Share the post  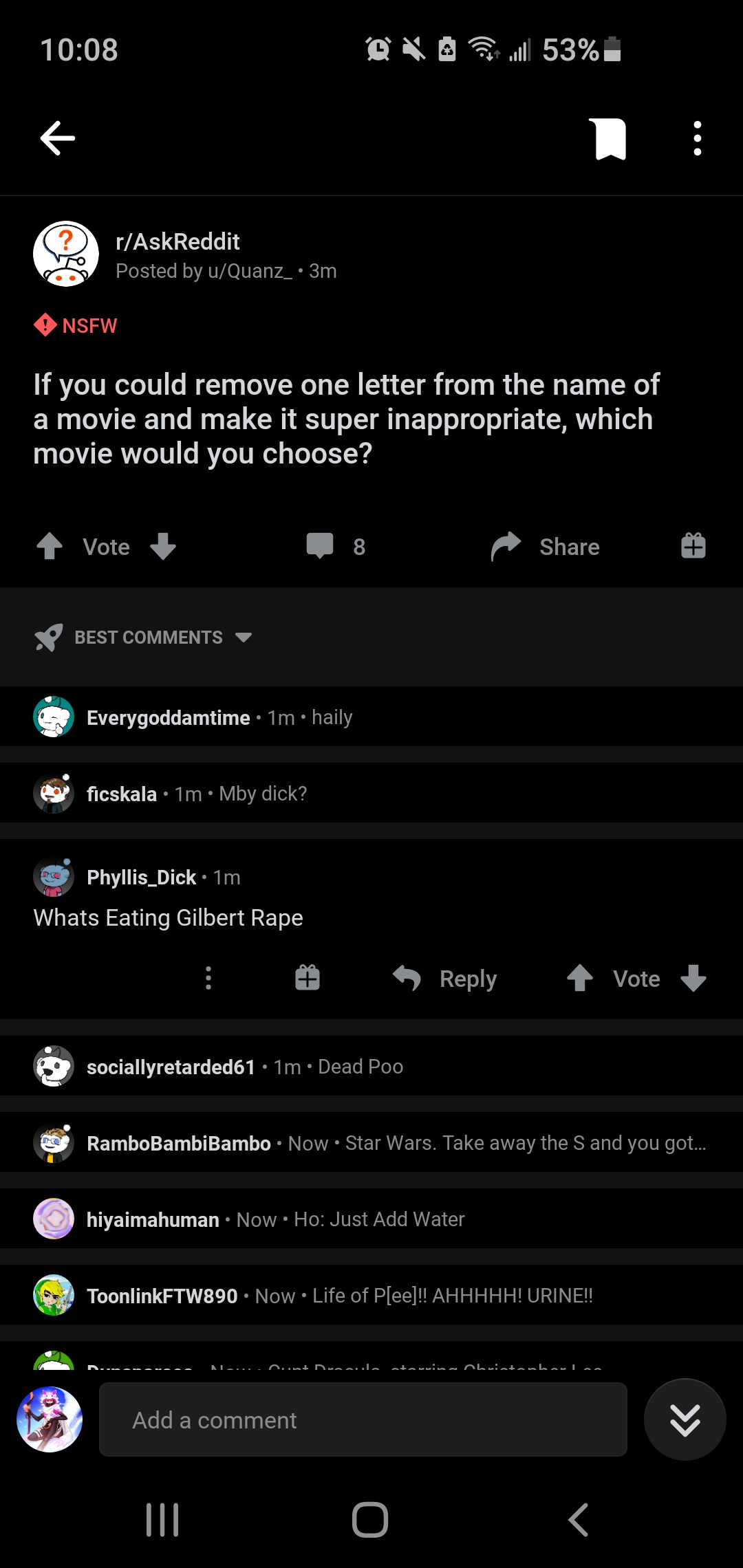point(543,546)
